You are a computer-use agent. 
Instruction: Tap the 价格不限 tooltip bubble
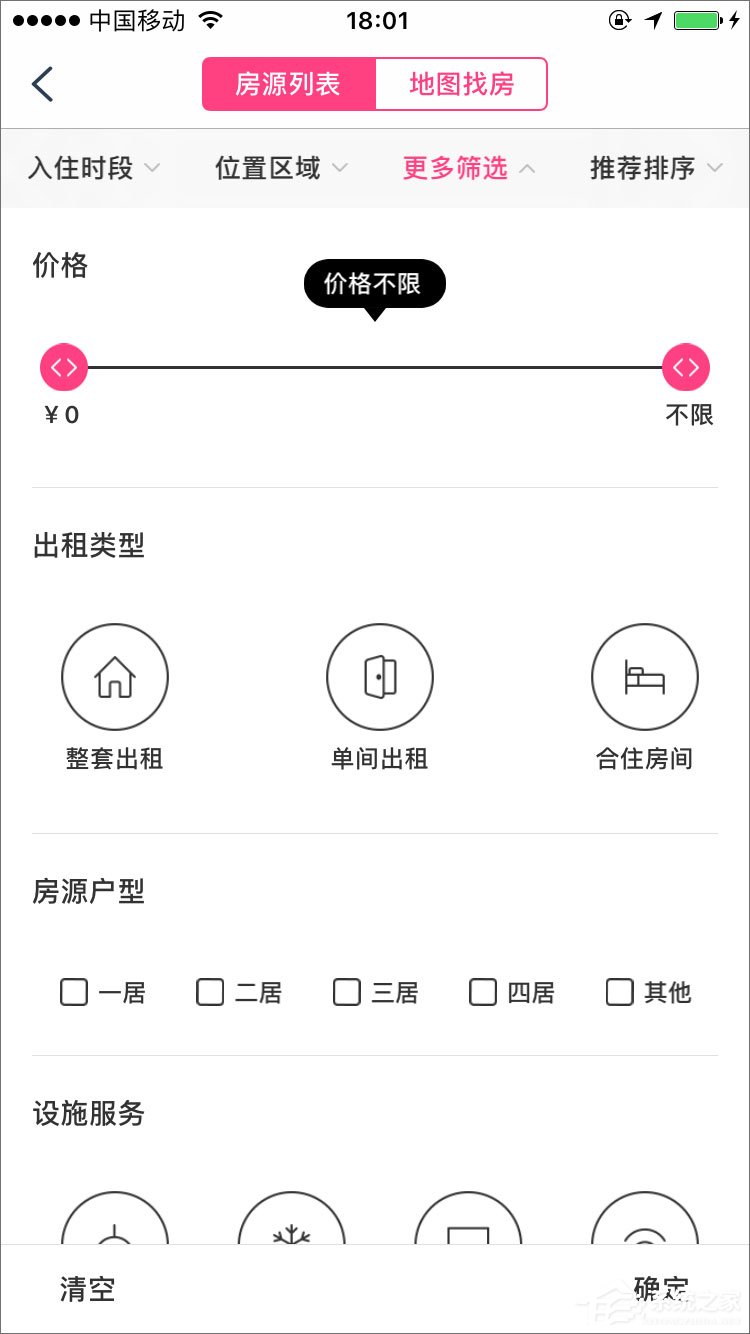[x=375, y=283]
